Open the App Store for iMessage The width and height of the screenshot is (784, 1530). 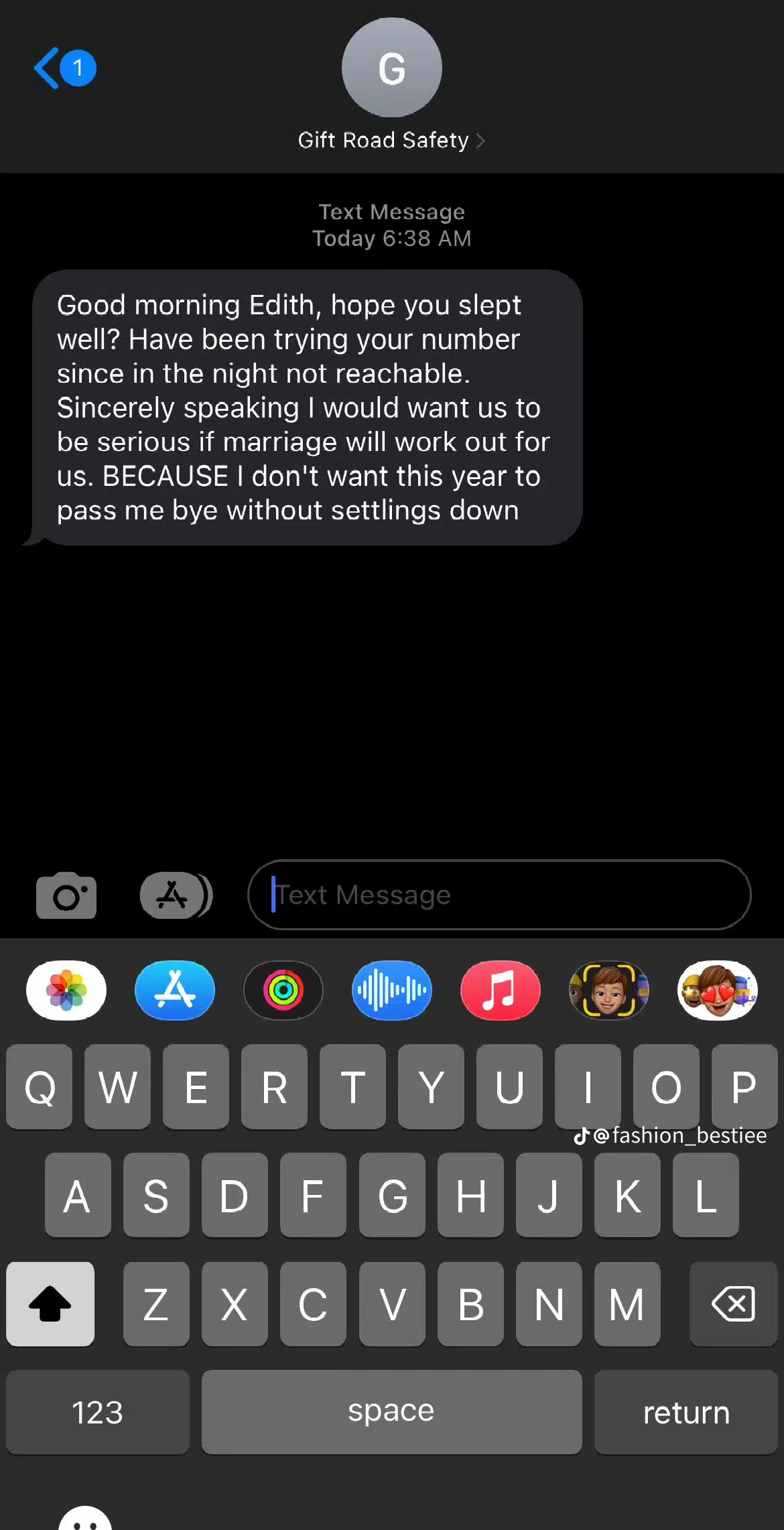pos(175,991)
